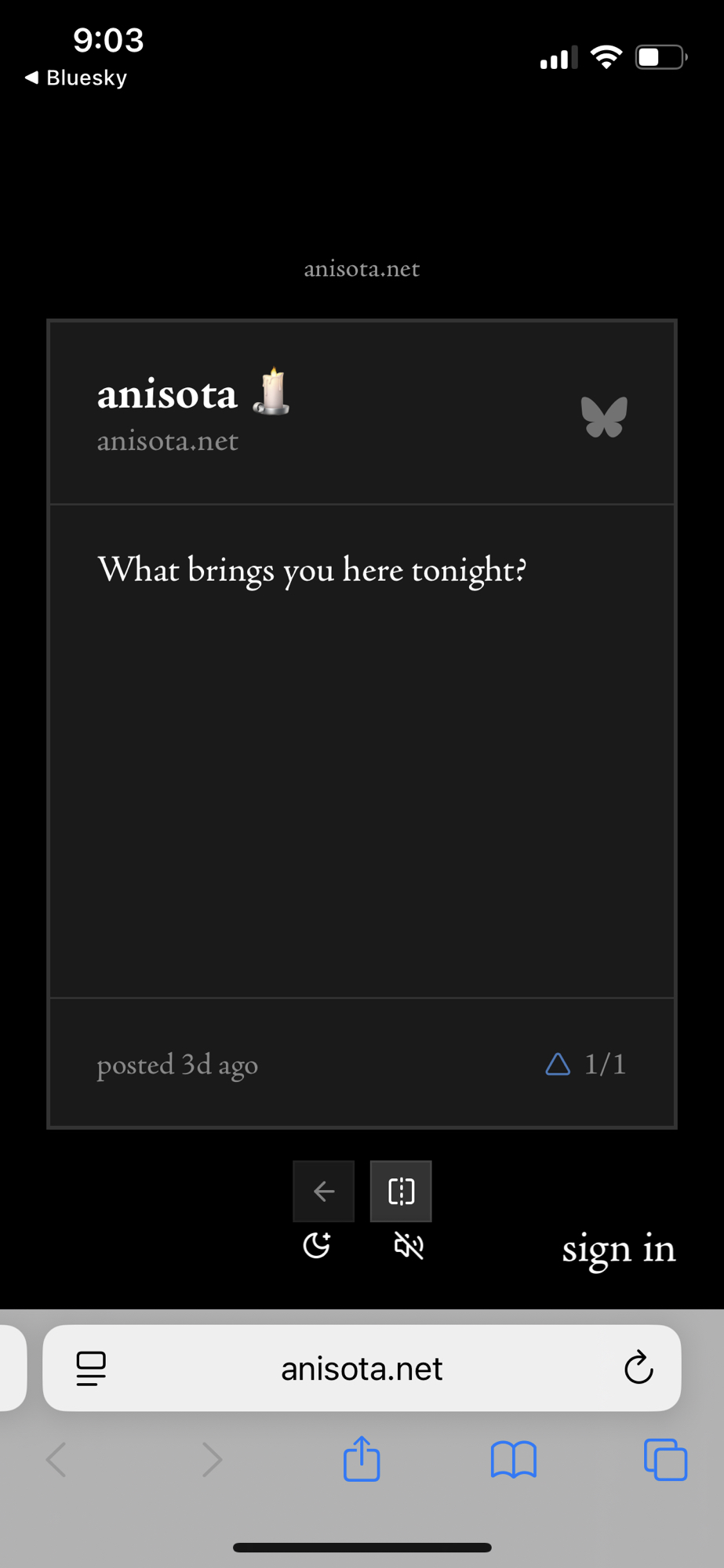Open anisota.net profile link on the card

pyautogui.click(x=167, y=441)
